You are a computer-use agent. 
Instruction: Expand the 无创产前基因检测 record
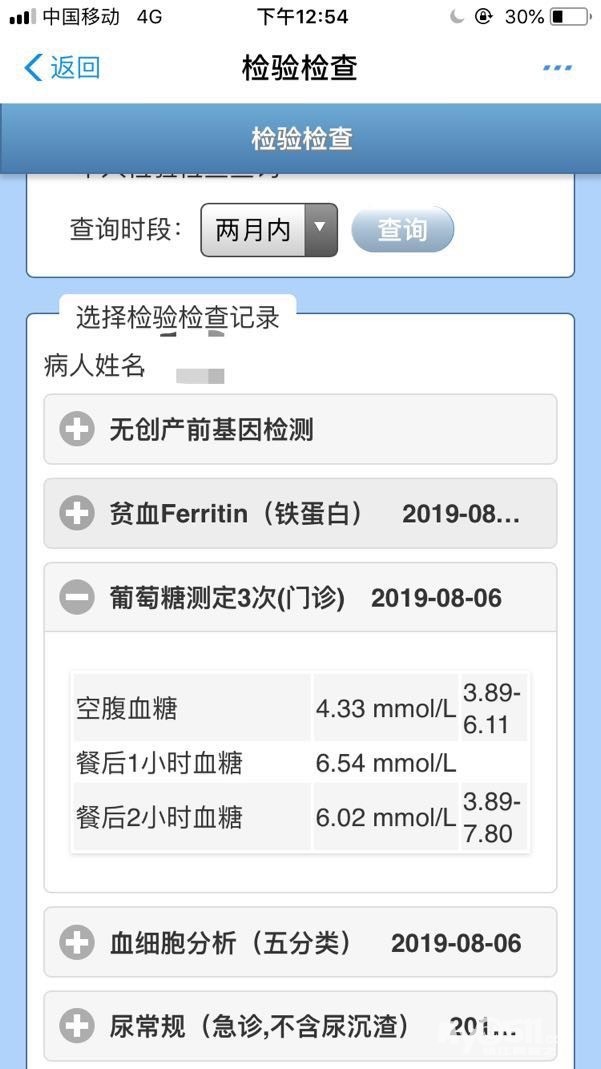click(x=300, y=430)
